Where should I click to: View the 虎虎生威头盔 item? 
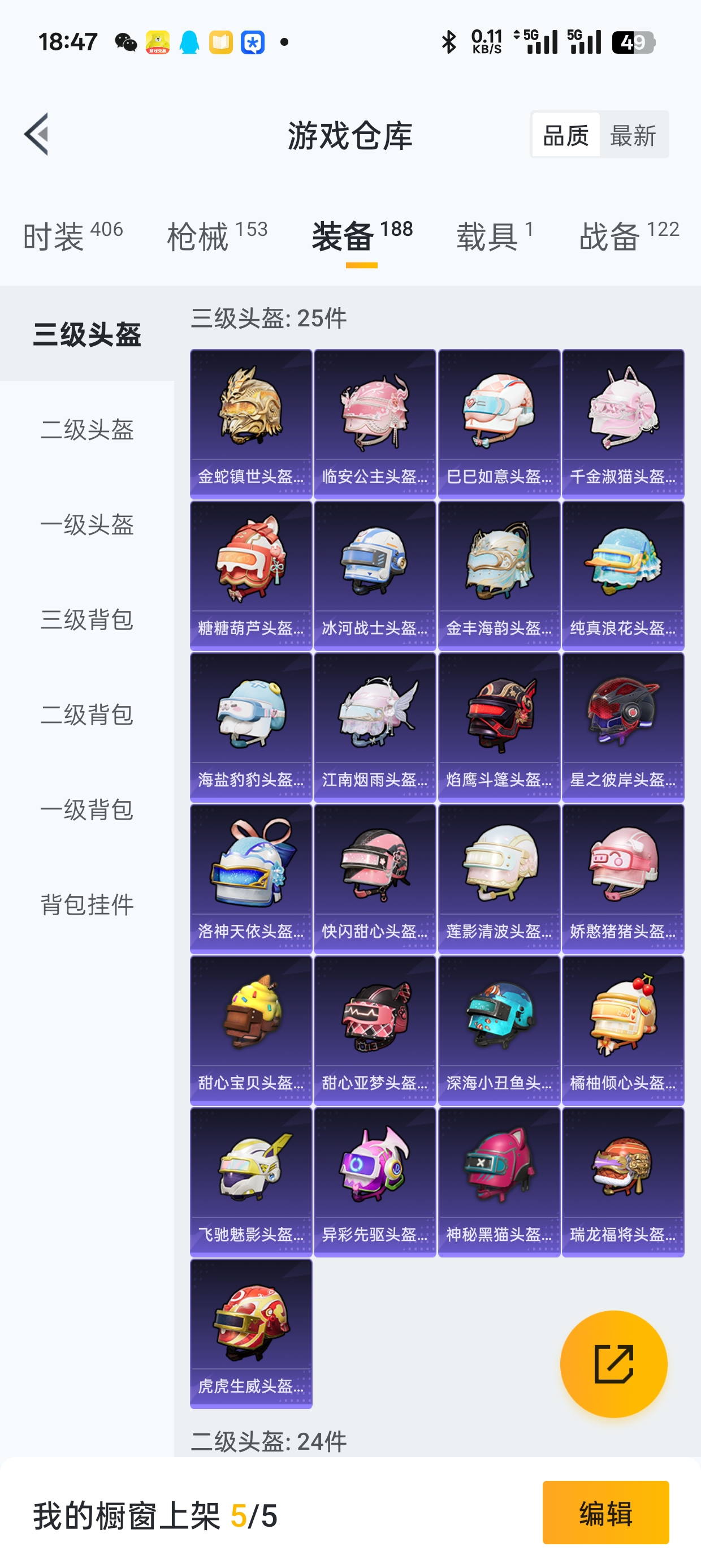(250, 1333)
